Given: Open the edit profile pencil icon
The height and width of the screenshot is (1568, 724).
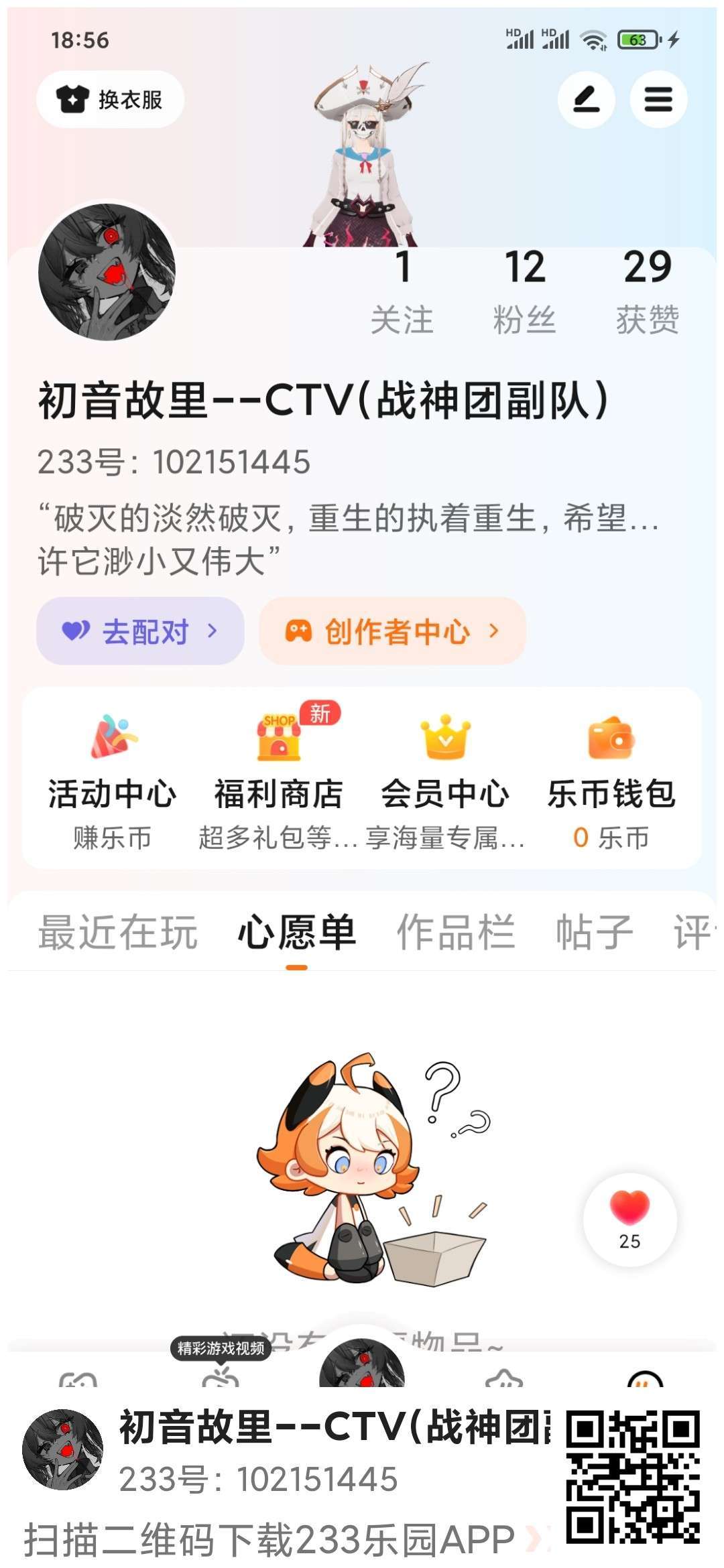Looking at the screenshot, I should coord(586,100).
